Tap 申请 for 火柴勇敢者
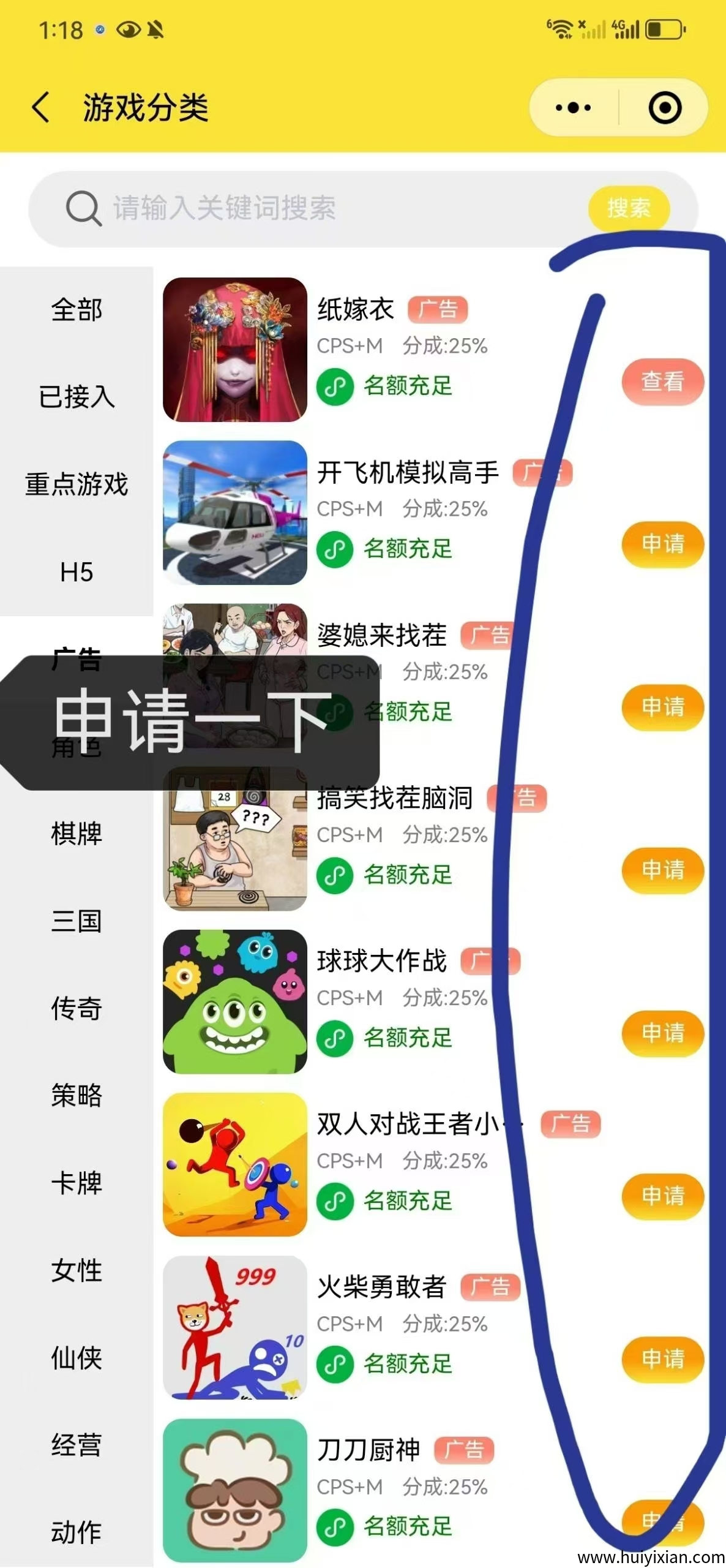 coord(662,1359)
